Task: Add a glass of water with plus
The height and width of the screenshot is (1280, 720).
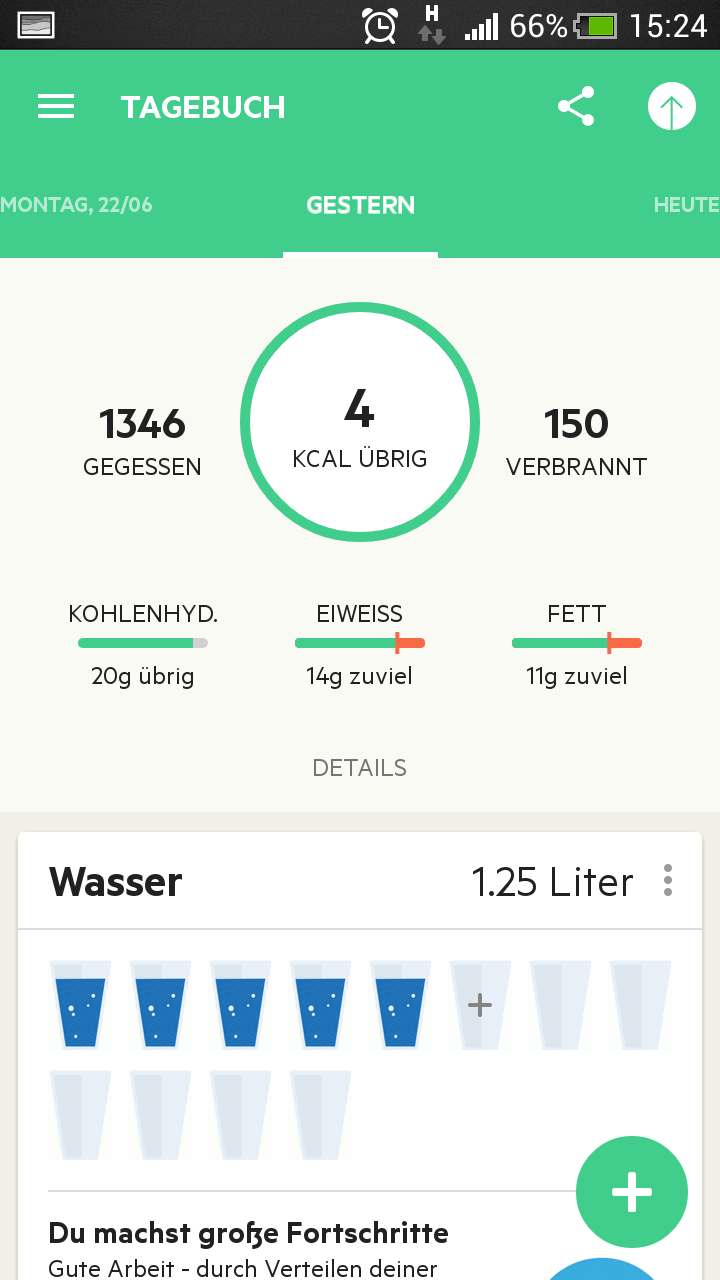Action: pos(480,1005)
